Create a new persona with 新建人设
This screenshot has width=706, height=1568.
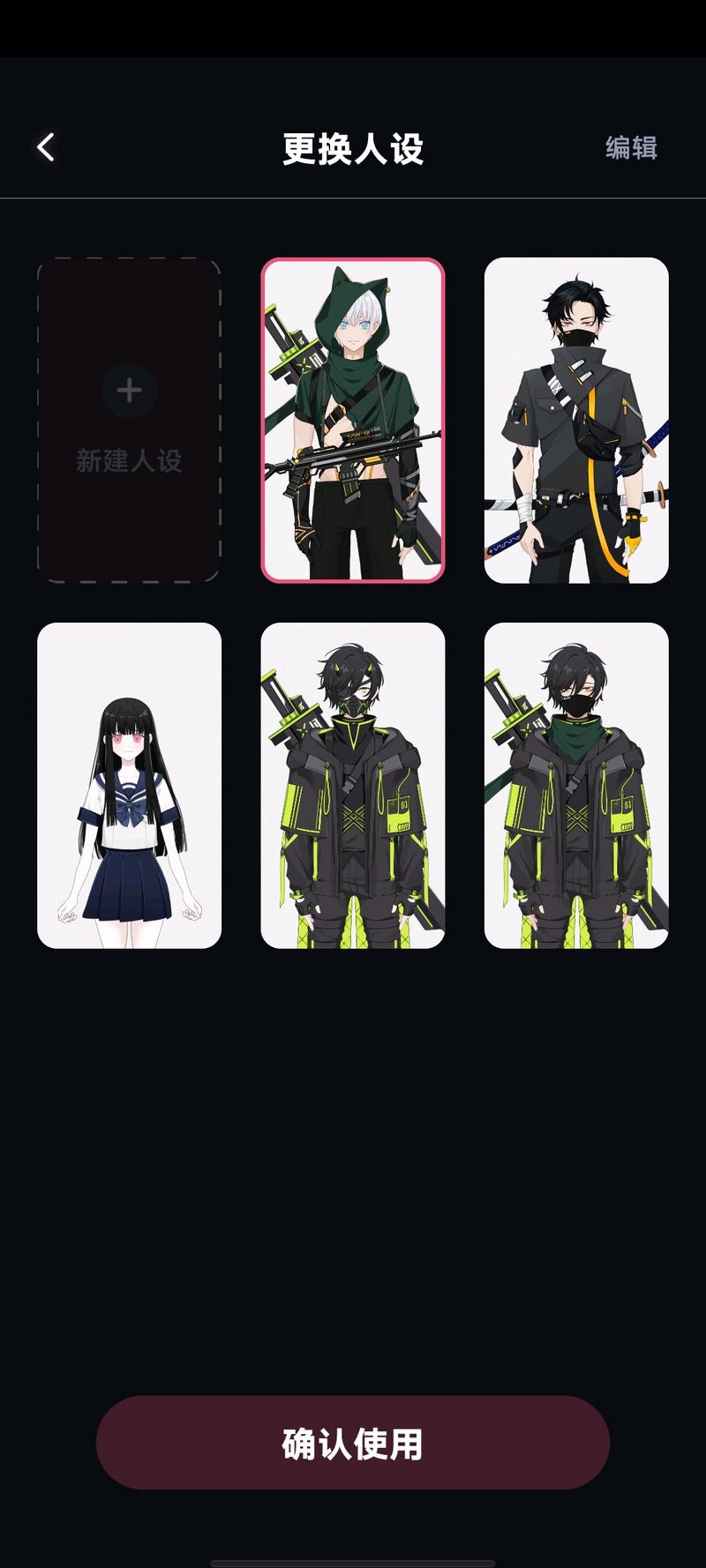click(129, 420)
